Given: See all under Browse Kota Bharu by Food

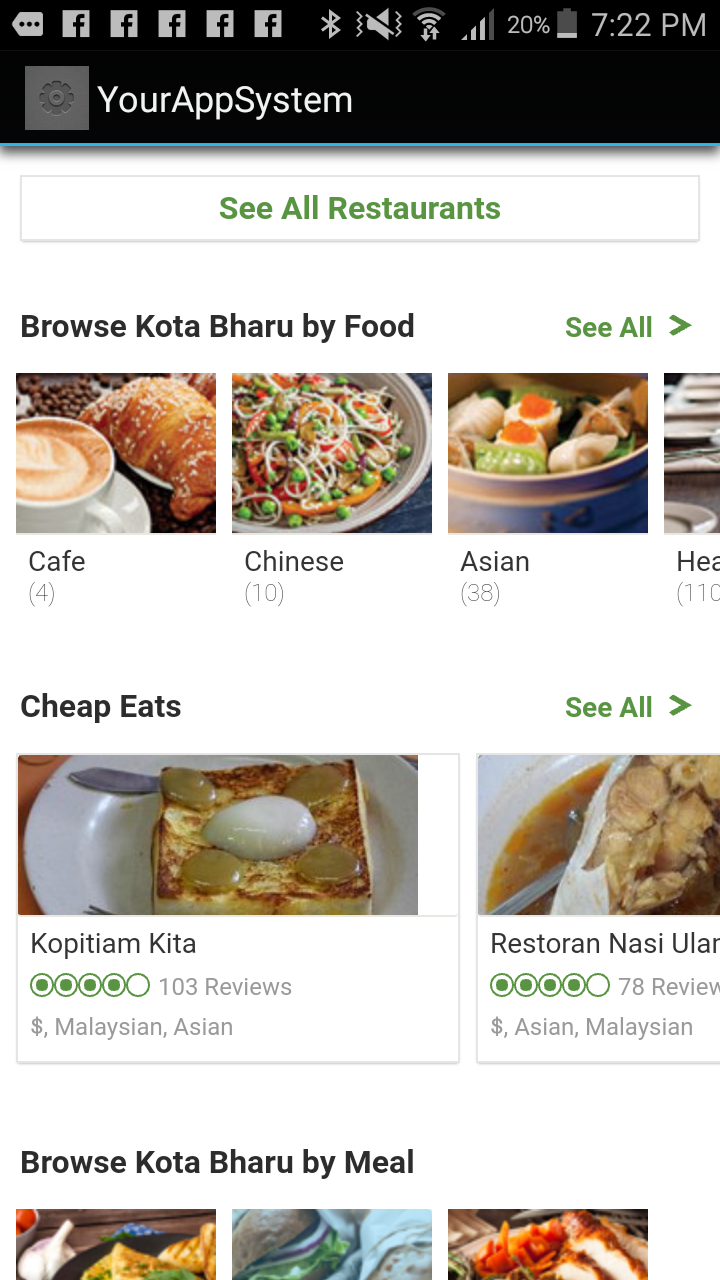Looking at the screenshot, I should pos(627,327).
